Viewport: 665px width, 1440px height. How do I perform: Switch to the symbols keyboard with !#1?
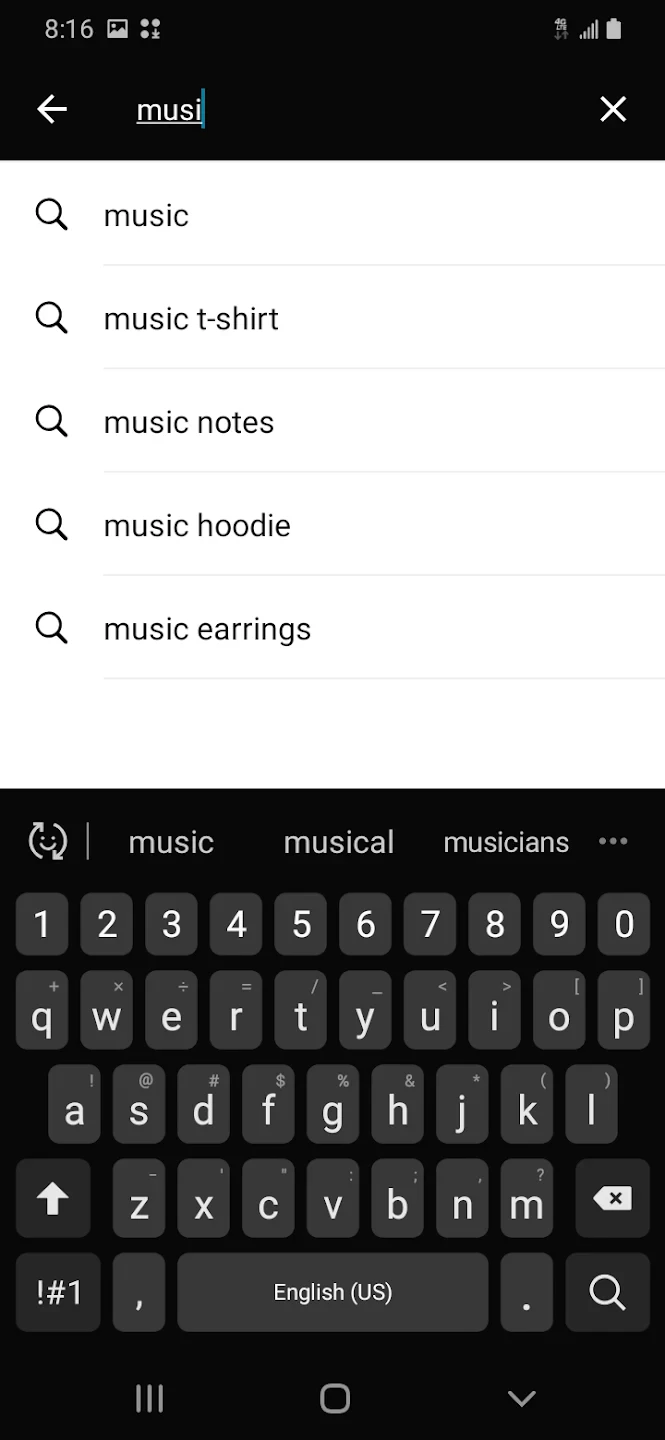[59, 1292]
